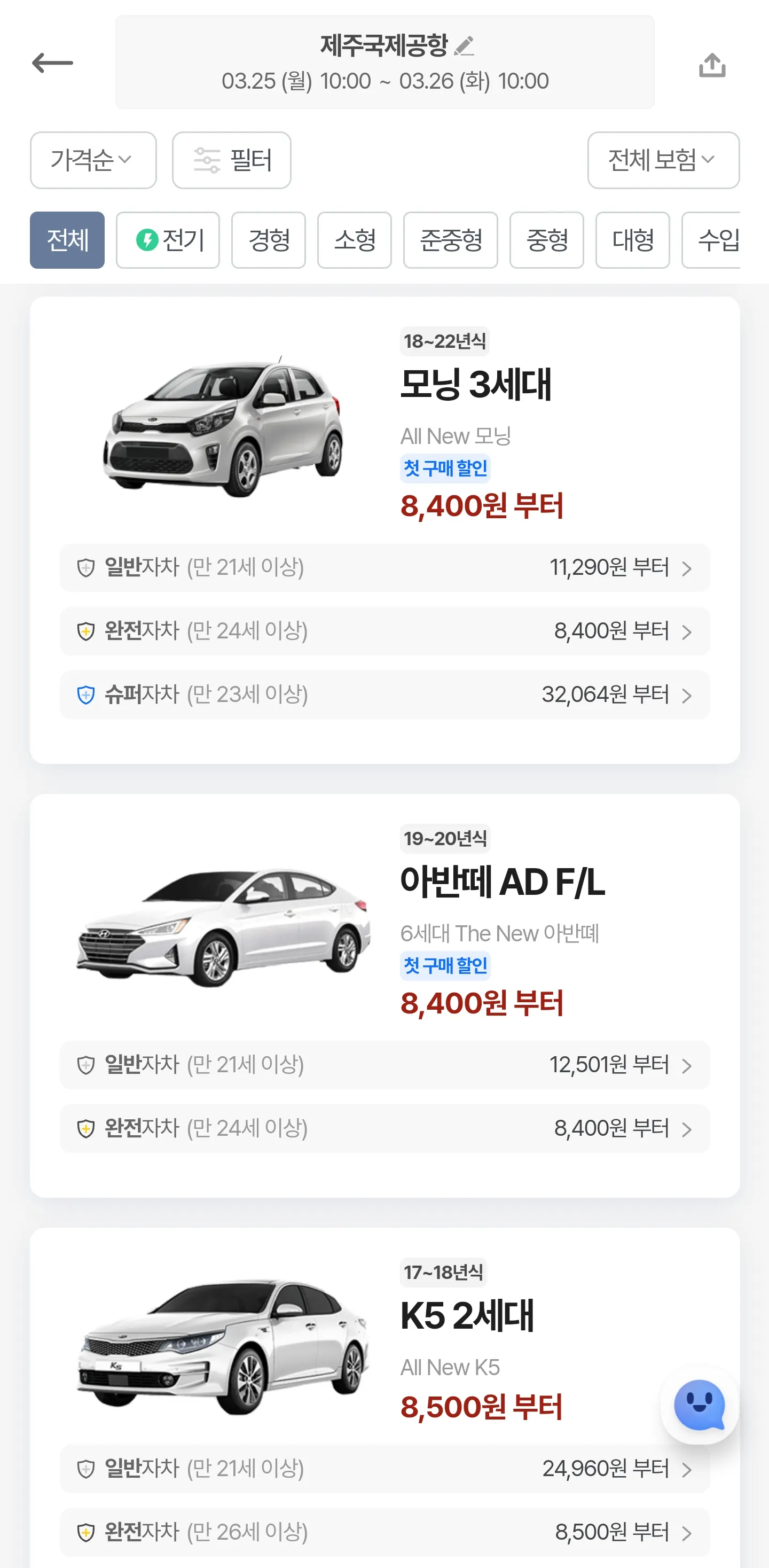This screenshot has width=769, height=1568.
Task: Open the chatbot assistant bubble
Action: [x=700, y=1405]
